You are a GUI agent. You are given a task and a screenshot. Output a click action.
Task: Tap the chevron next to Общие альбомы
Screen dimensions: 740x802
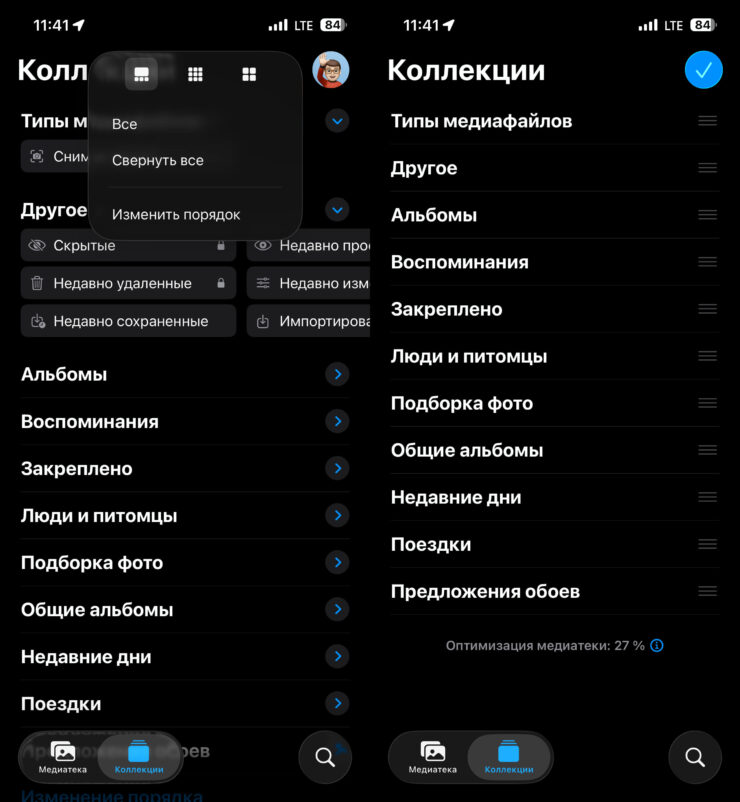point(338,609)
